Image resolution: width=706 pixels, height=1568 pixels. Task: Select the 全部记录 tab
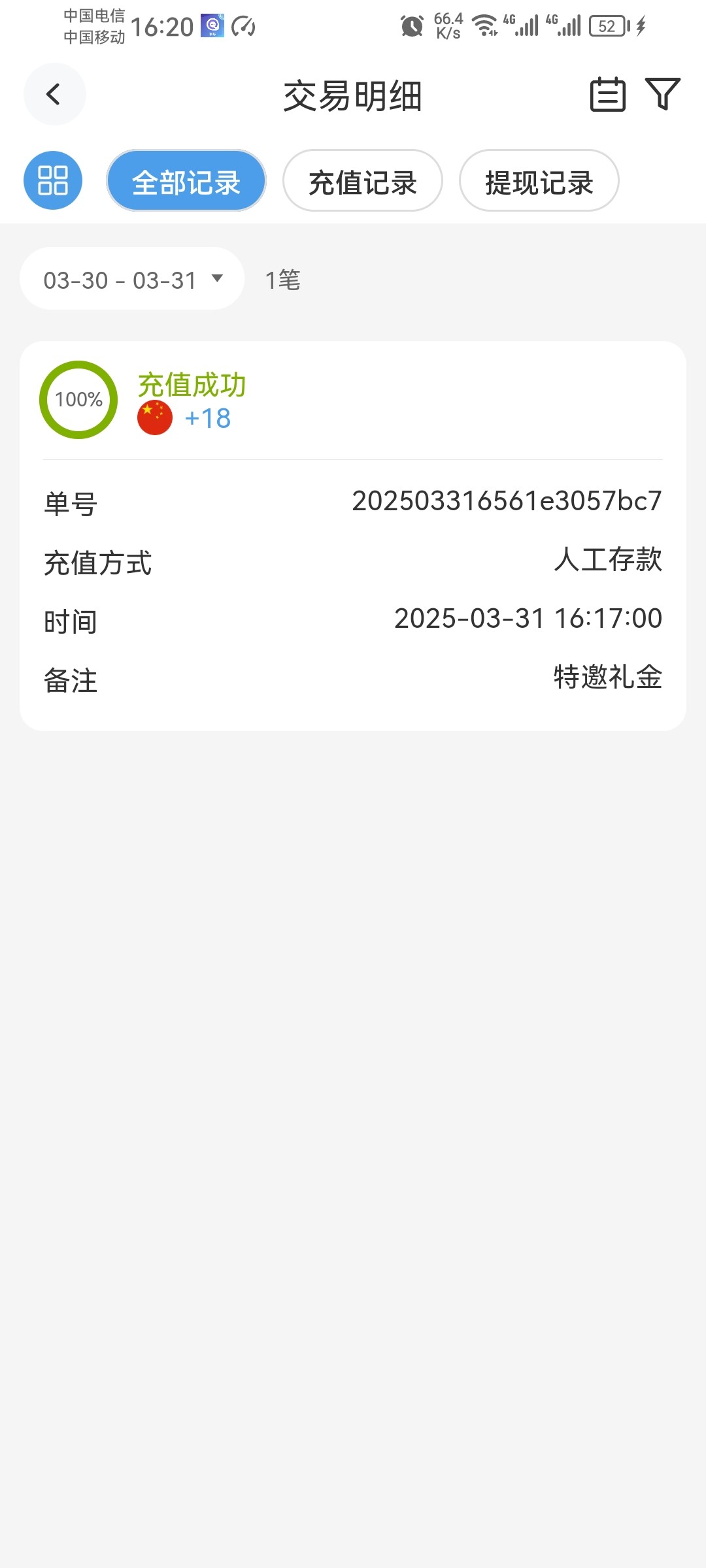[186, 181]
